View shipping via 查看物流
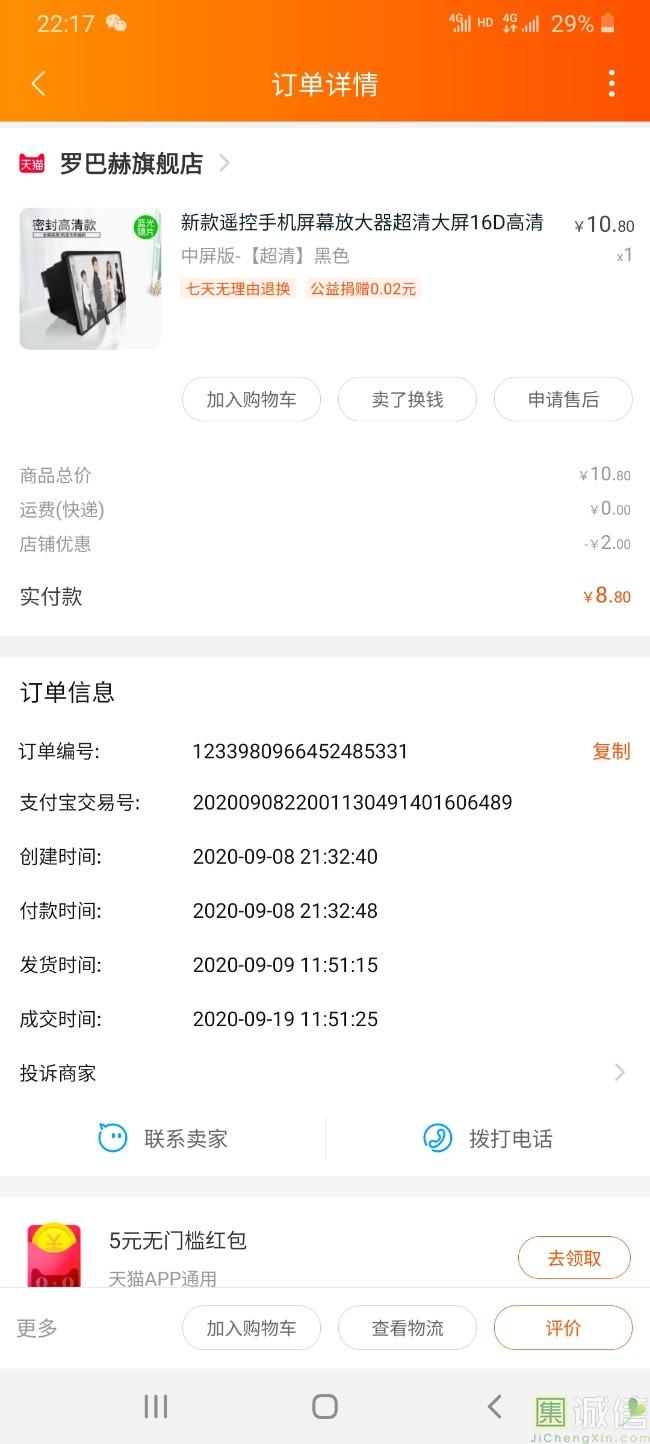Screen dimensions: 650x1444 coord(407,1328)
